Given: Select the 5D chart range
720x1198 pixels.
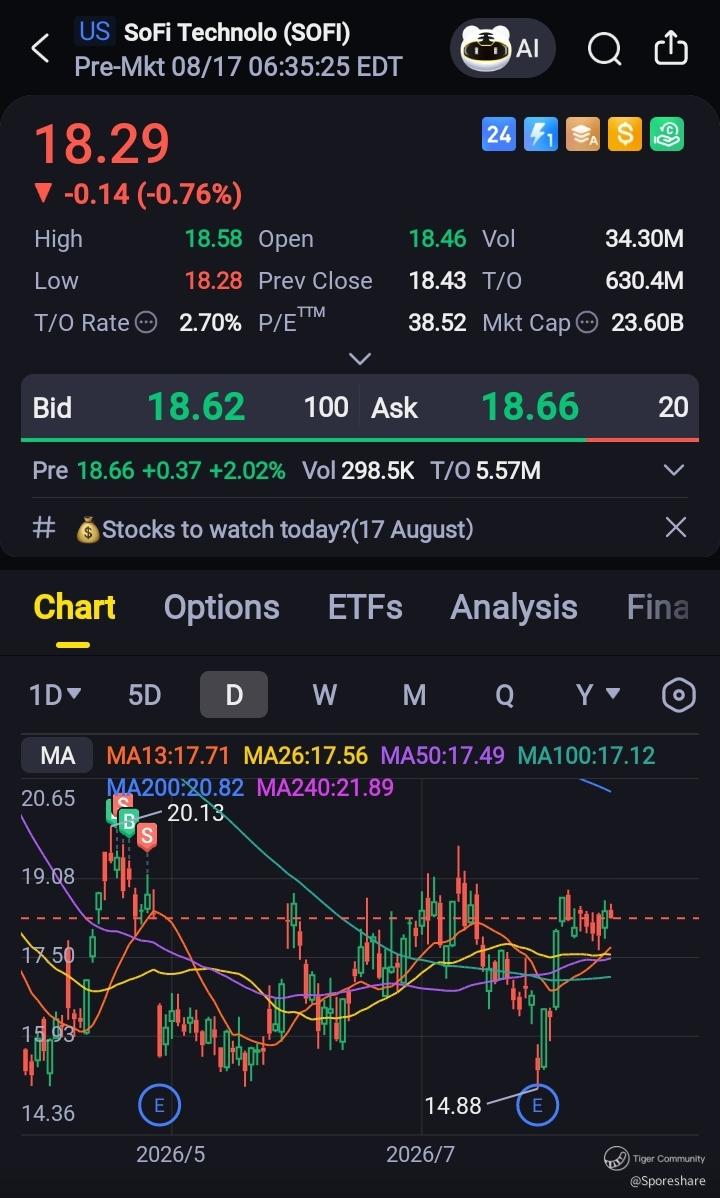Looking at the screenshot, I should pyautogui.click(x=144, y=695).
